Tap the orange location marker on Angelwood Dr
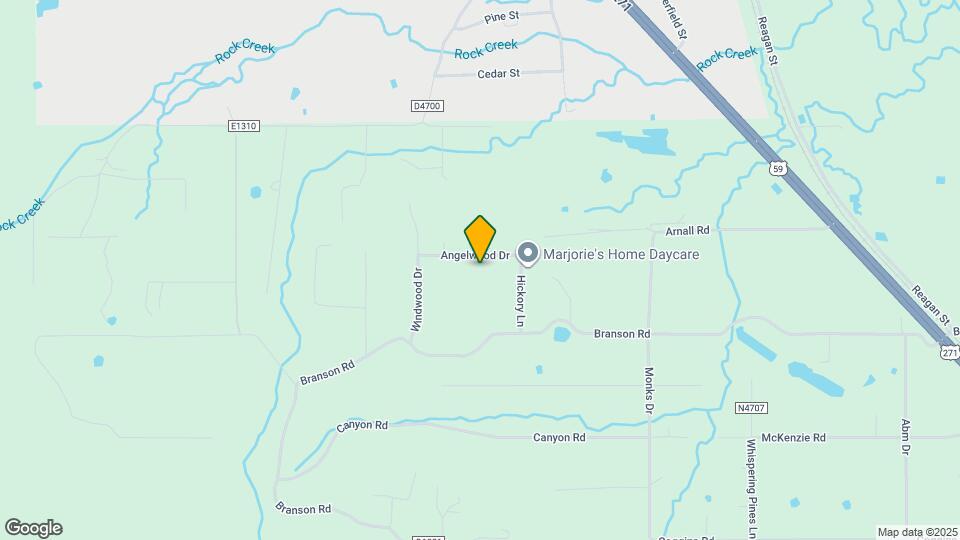This screenshot has width=960, height=540. tap(480, 238)
